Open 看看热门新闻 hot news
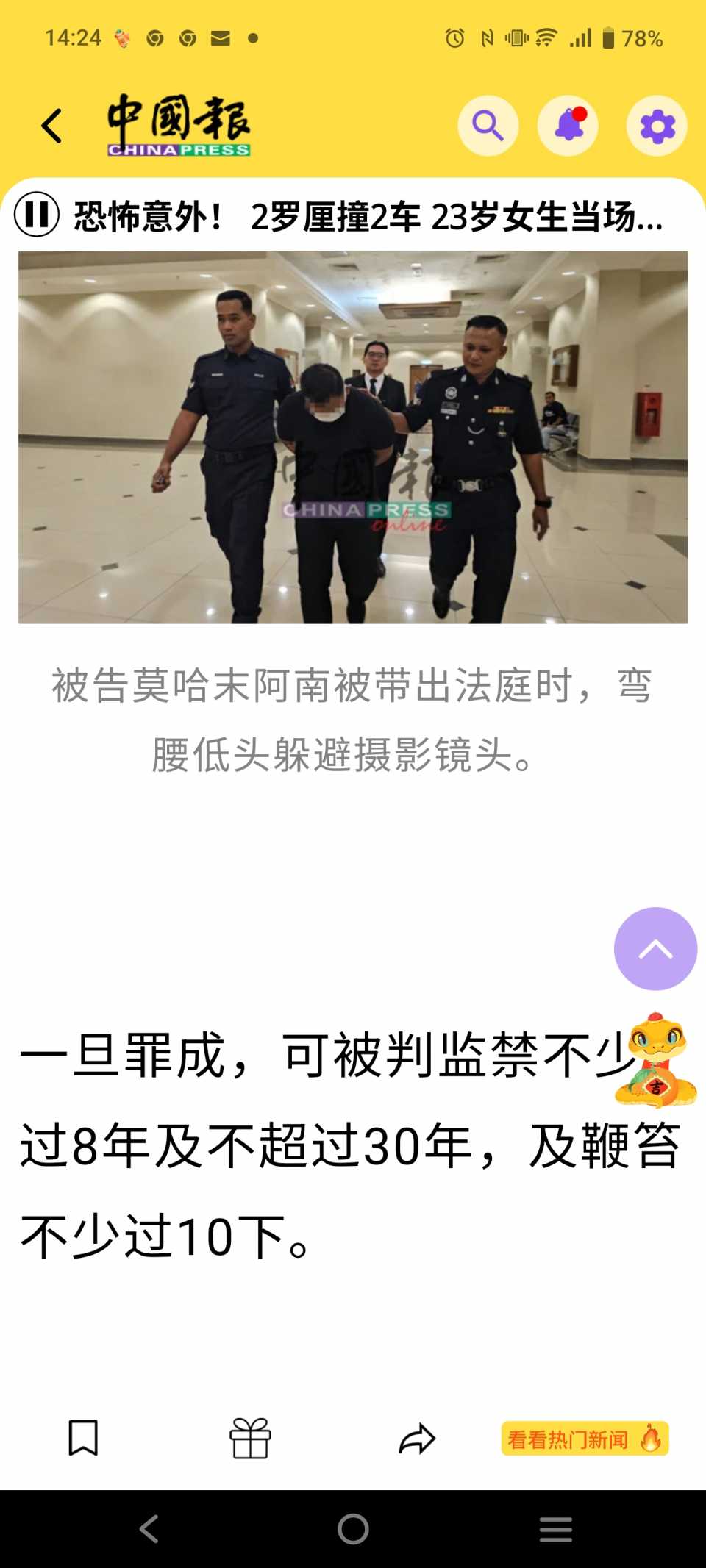The width and height of the screenshot is (706, 1568). pos(585,1439)
